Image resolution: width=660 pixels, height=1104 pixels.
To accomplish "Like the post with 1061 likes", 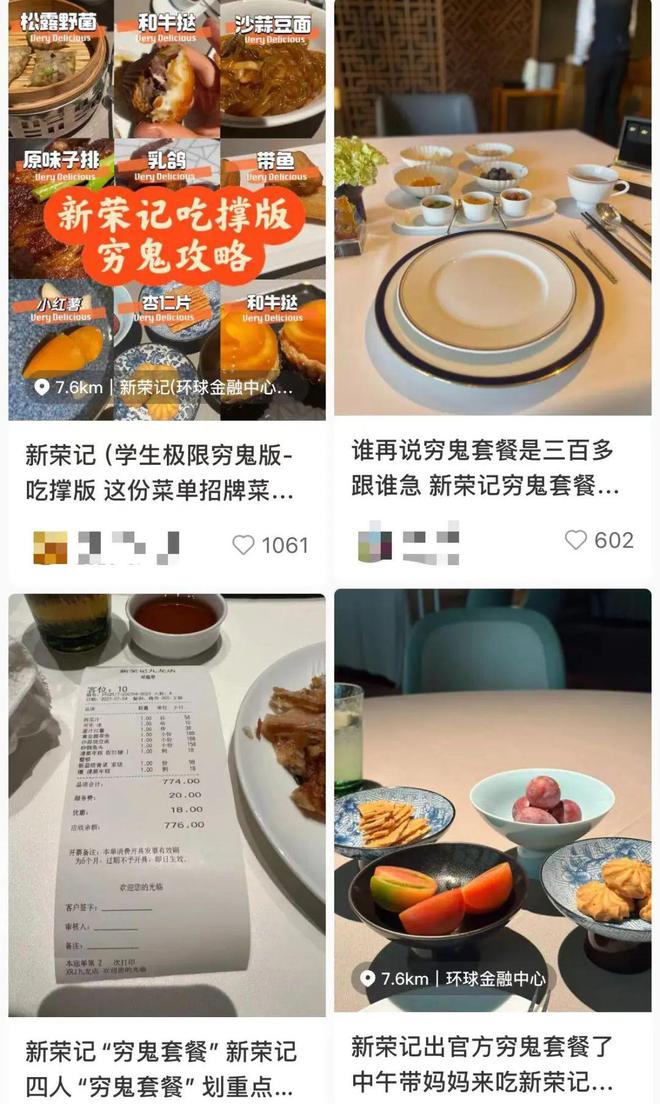I will [x=244, y=545].
